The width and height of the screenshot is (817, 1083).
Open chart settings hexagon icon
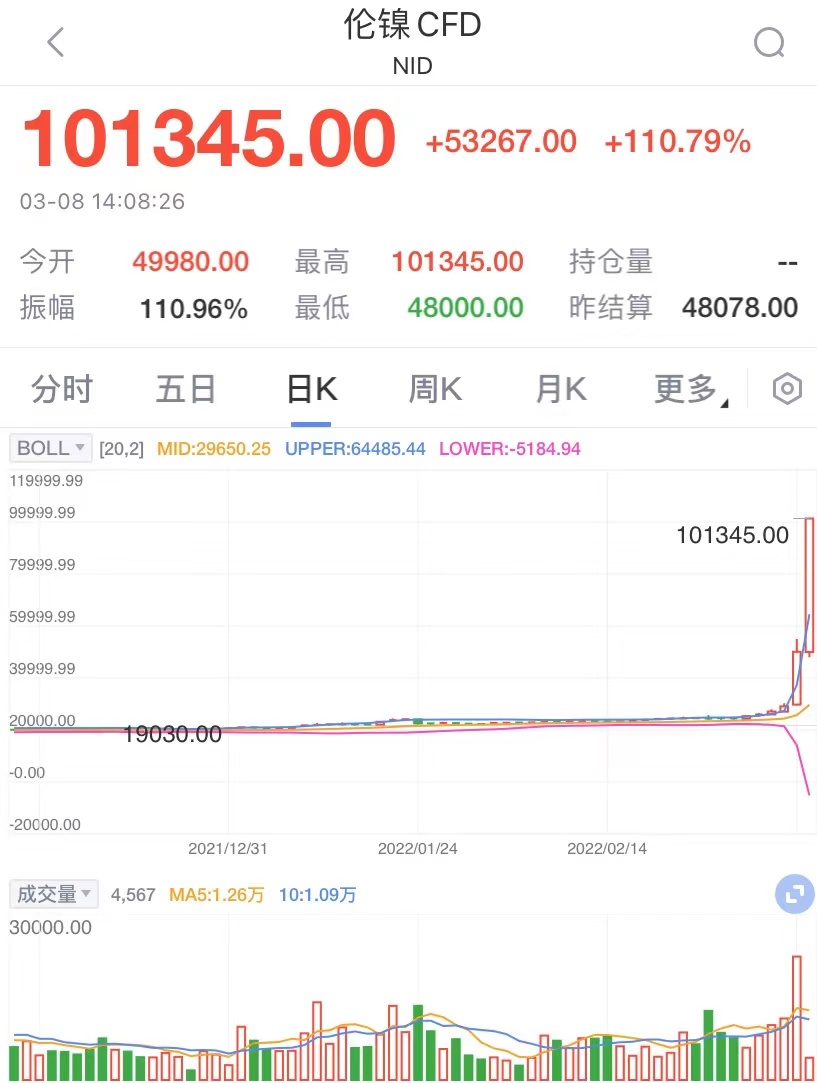click(787, 389)
